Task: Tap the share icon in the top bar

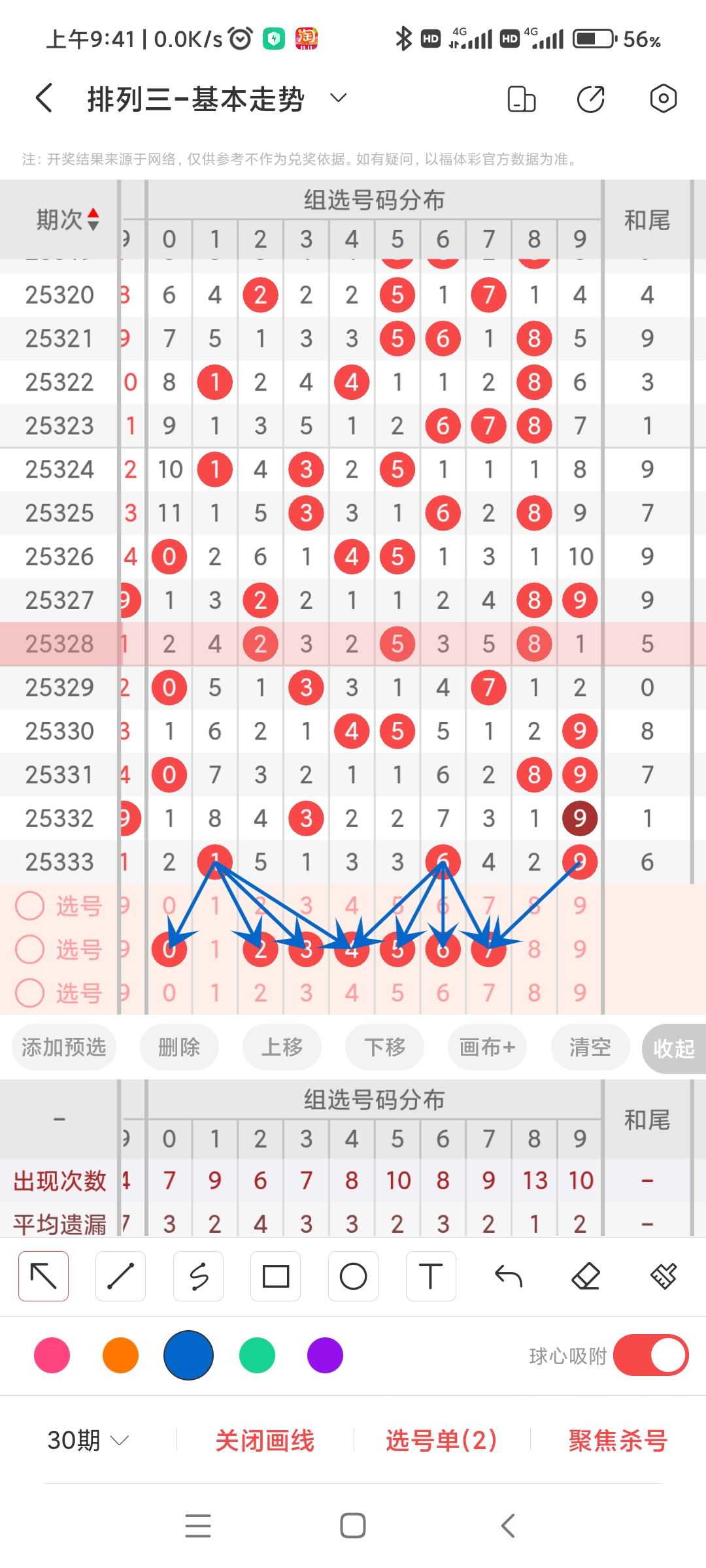Action: click(590, 98)
